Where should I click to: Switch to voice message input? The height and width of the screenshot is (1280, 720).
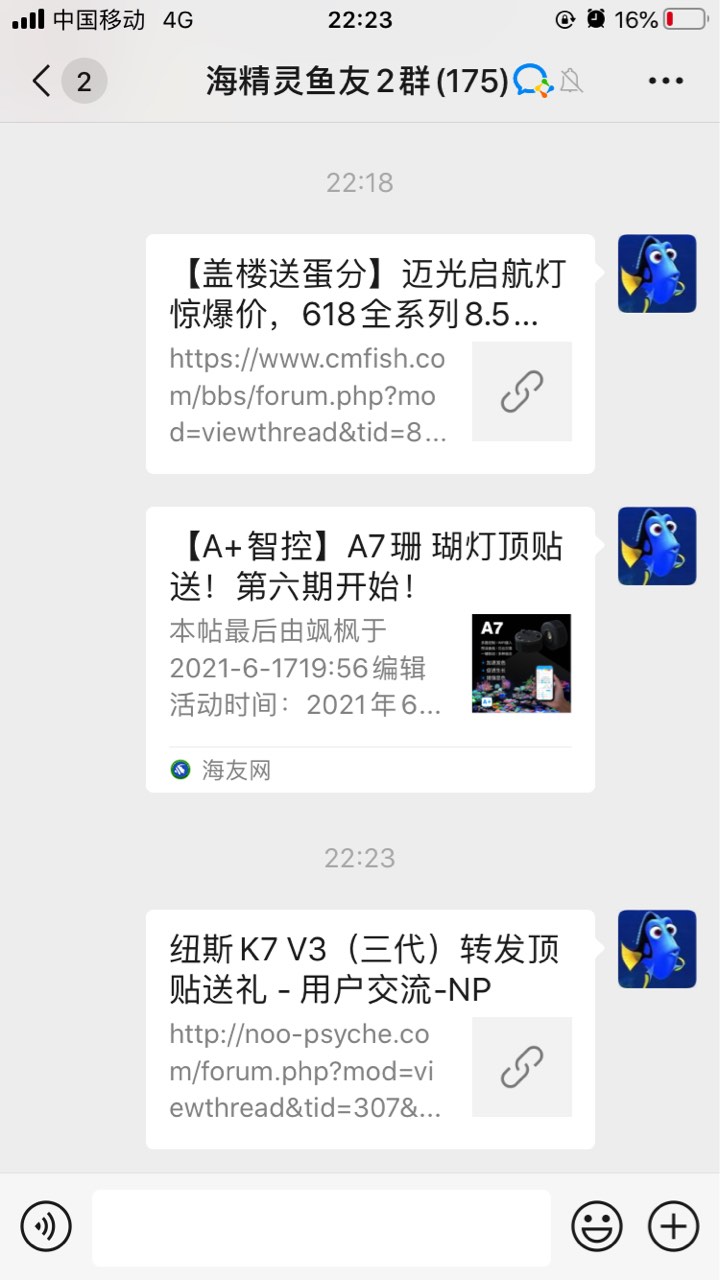[x=46, y=1225]
